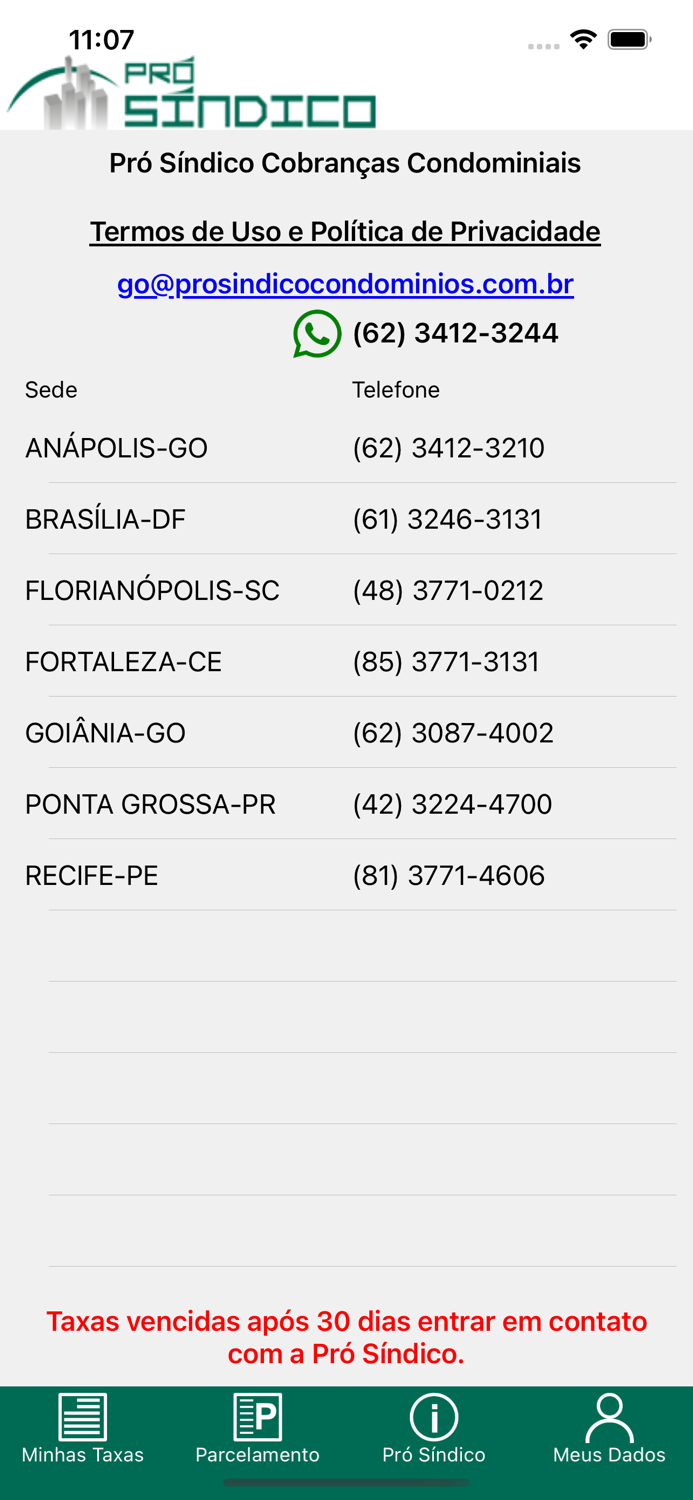Image resolution: width=693 pixels, height=1500 pixels.
Task: Select the RECIFE-PE office row
Action: coord(346,876)
